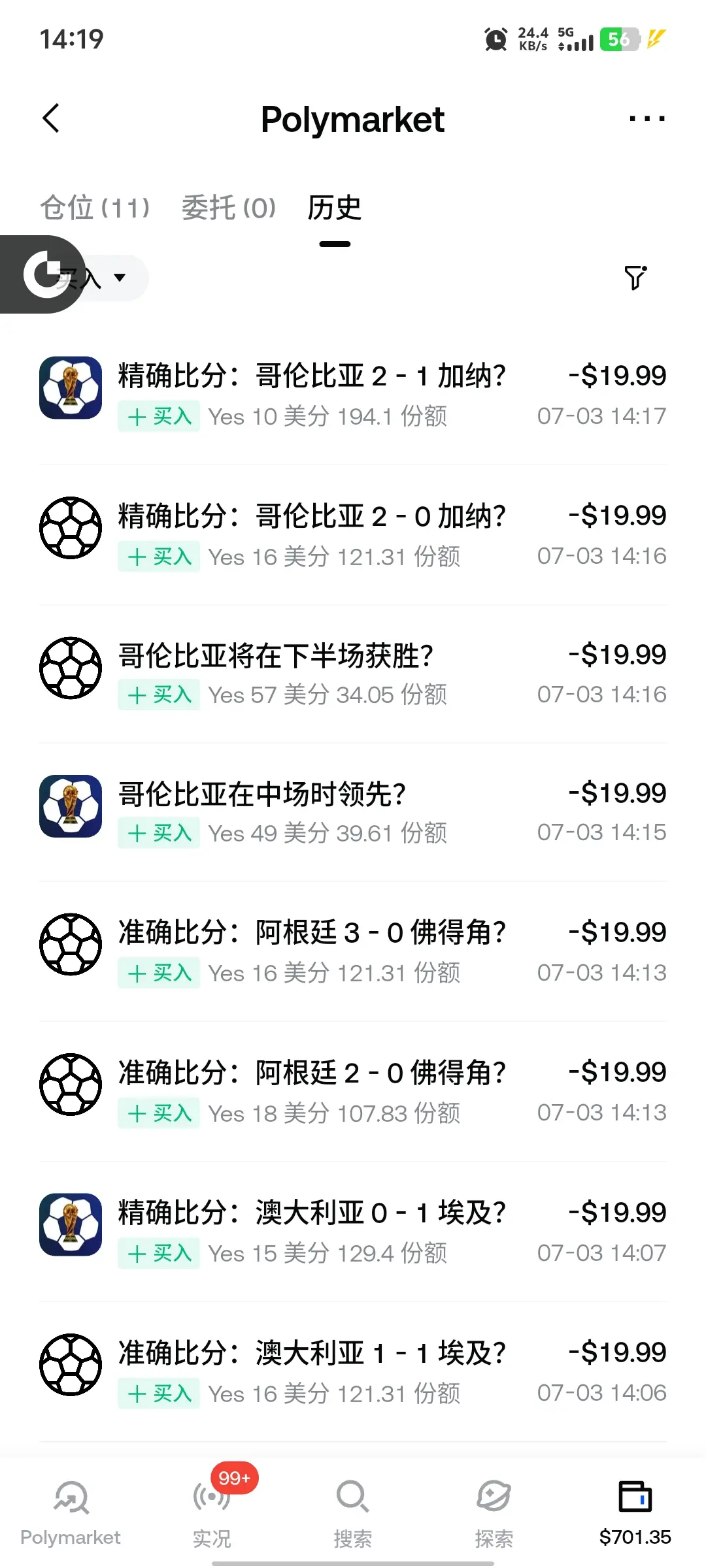View the 哥伦比亚在中场时领先 record
The width and height of the screenshot is (706, 1568).
click(353, 812)
